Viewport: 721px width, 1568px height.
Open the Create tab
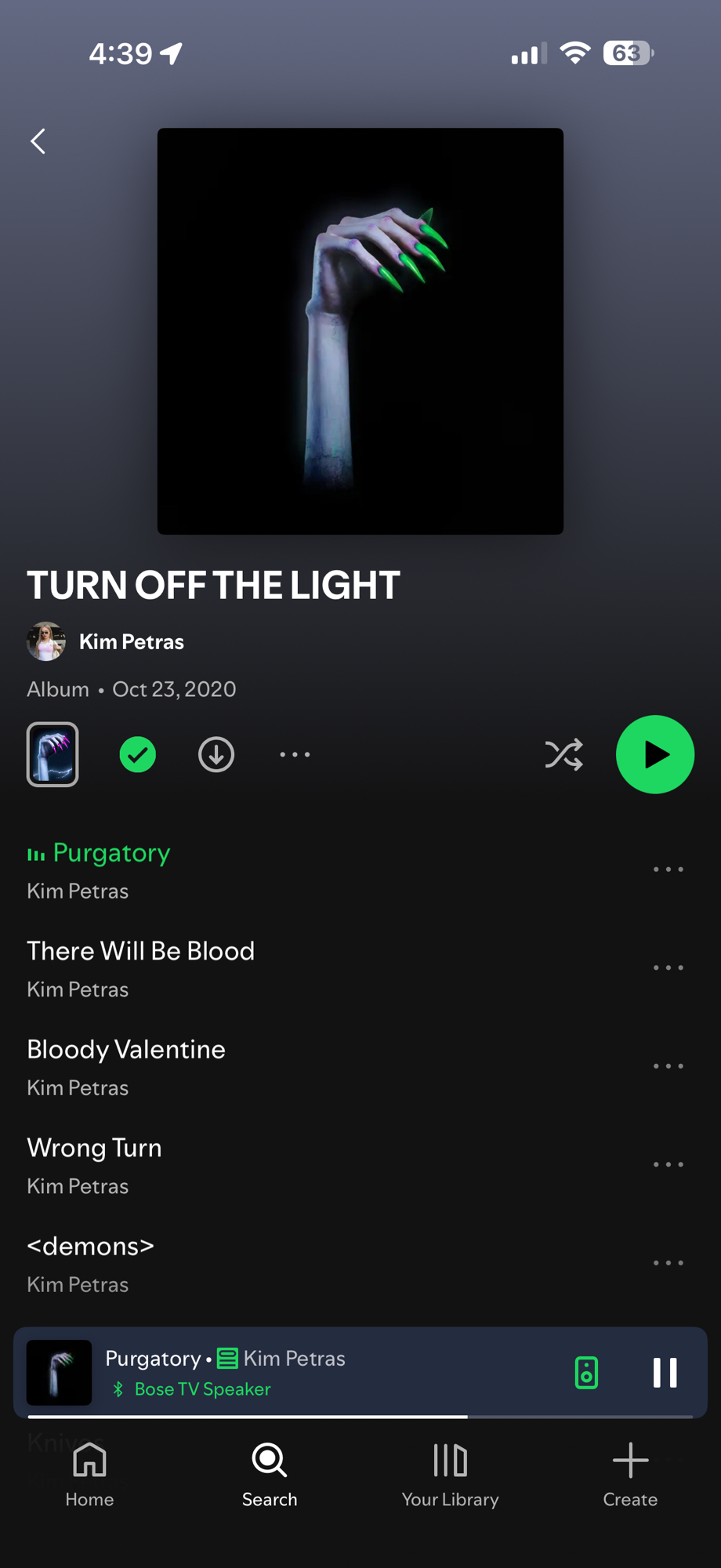tap(630, 1475)
